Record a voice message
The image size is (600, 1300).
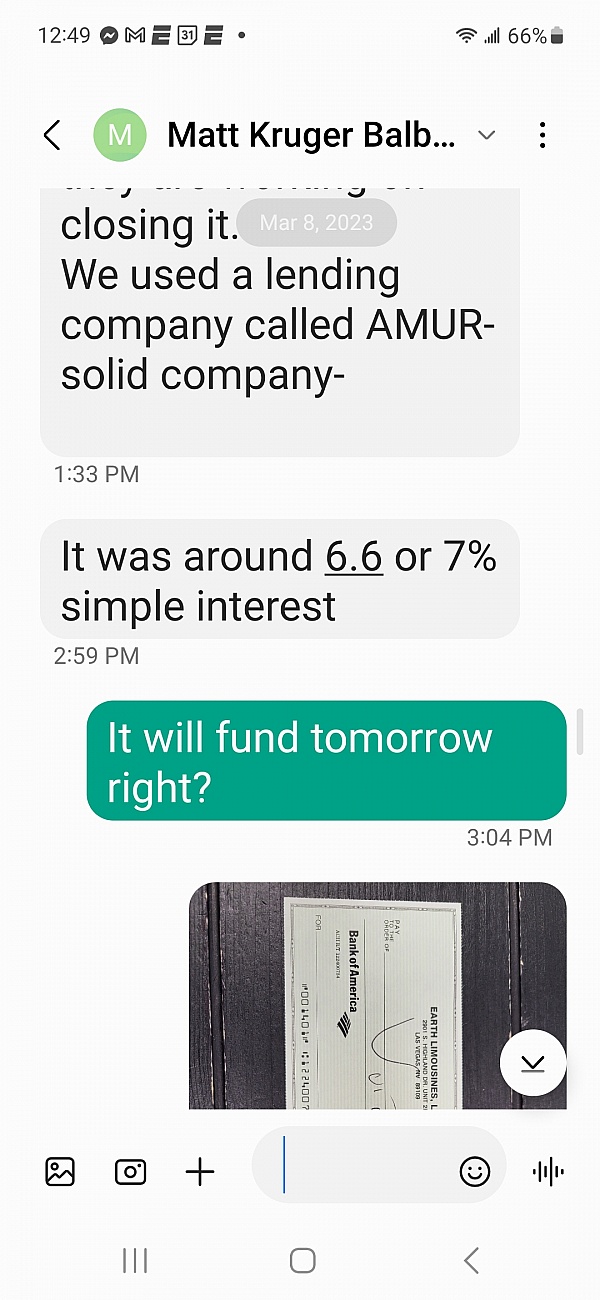click(548, 1171)
